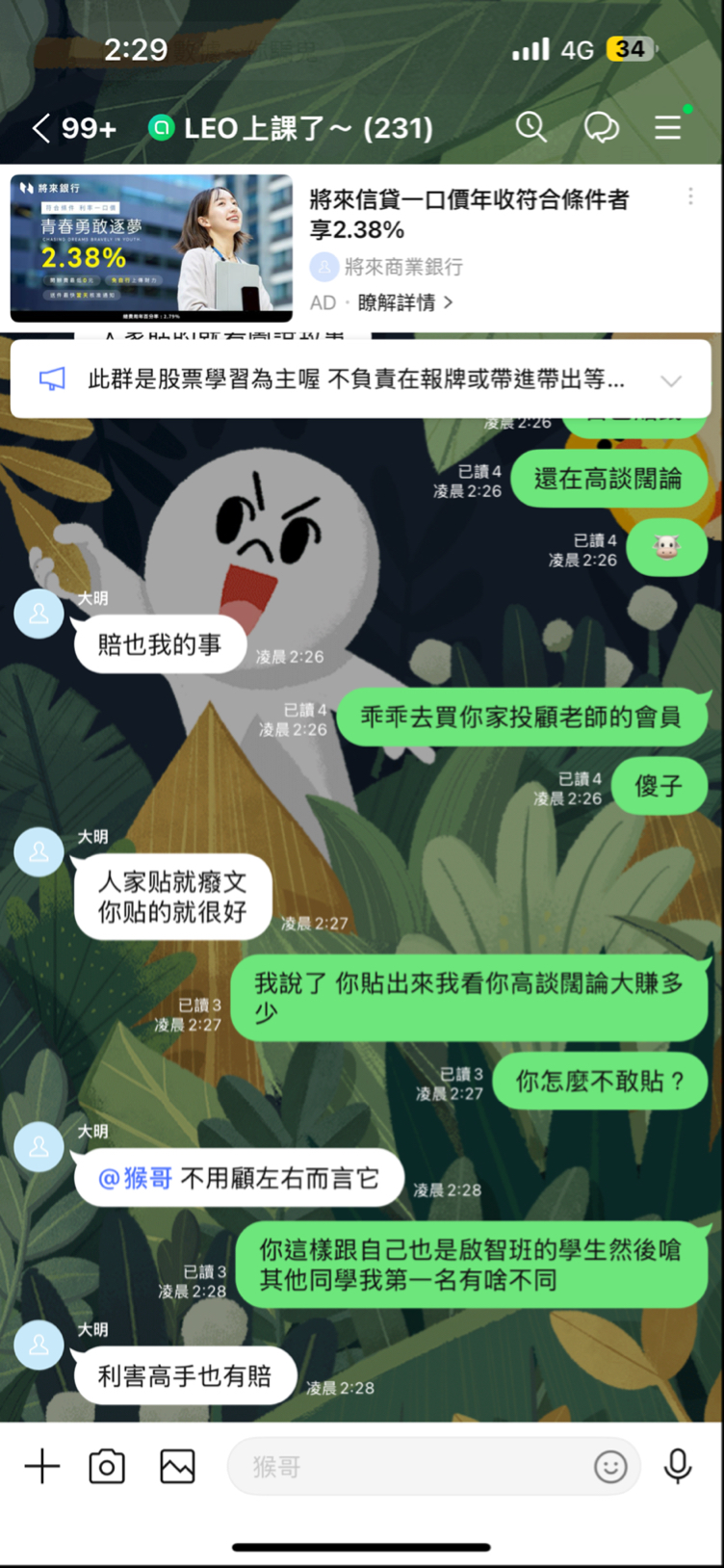This screenshot has height=1568, width=724.
Task: Open the emoji and sticker picker
Action: coord(610,1466)
